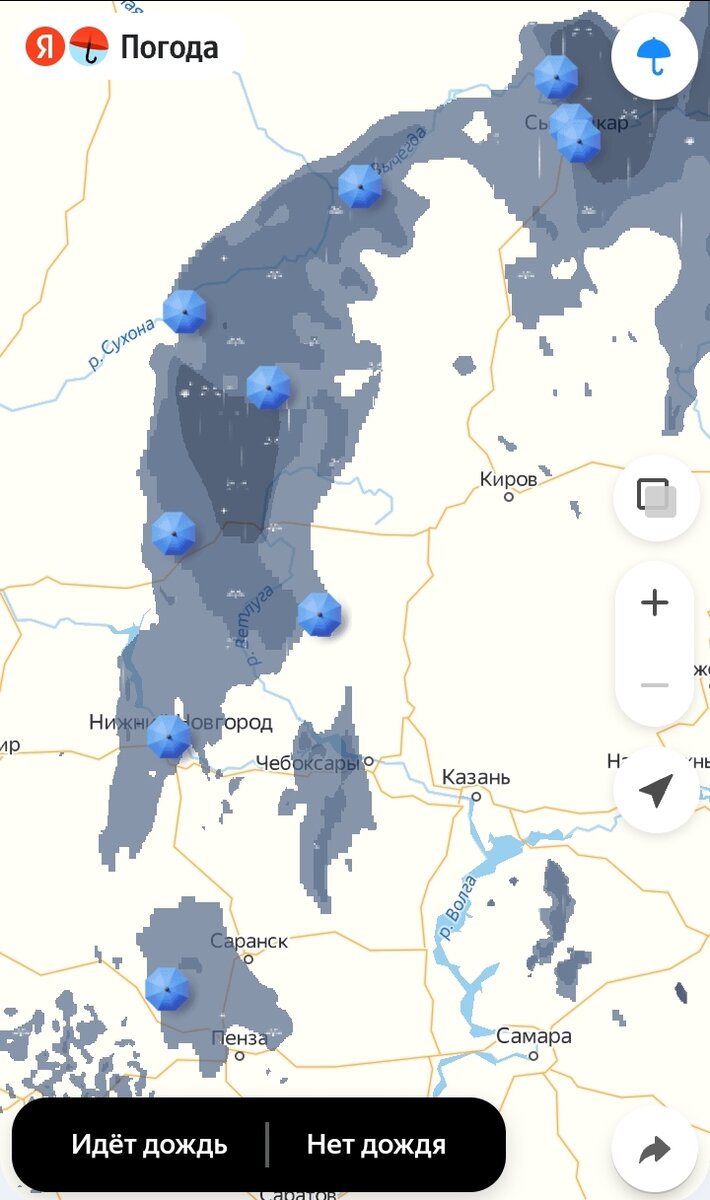Open the Yandex Pogoda logo

coord(123,47)
